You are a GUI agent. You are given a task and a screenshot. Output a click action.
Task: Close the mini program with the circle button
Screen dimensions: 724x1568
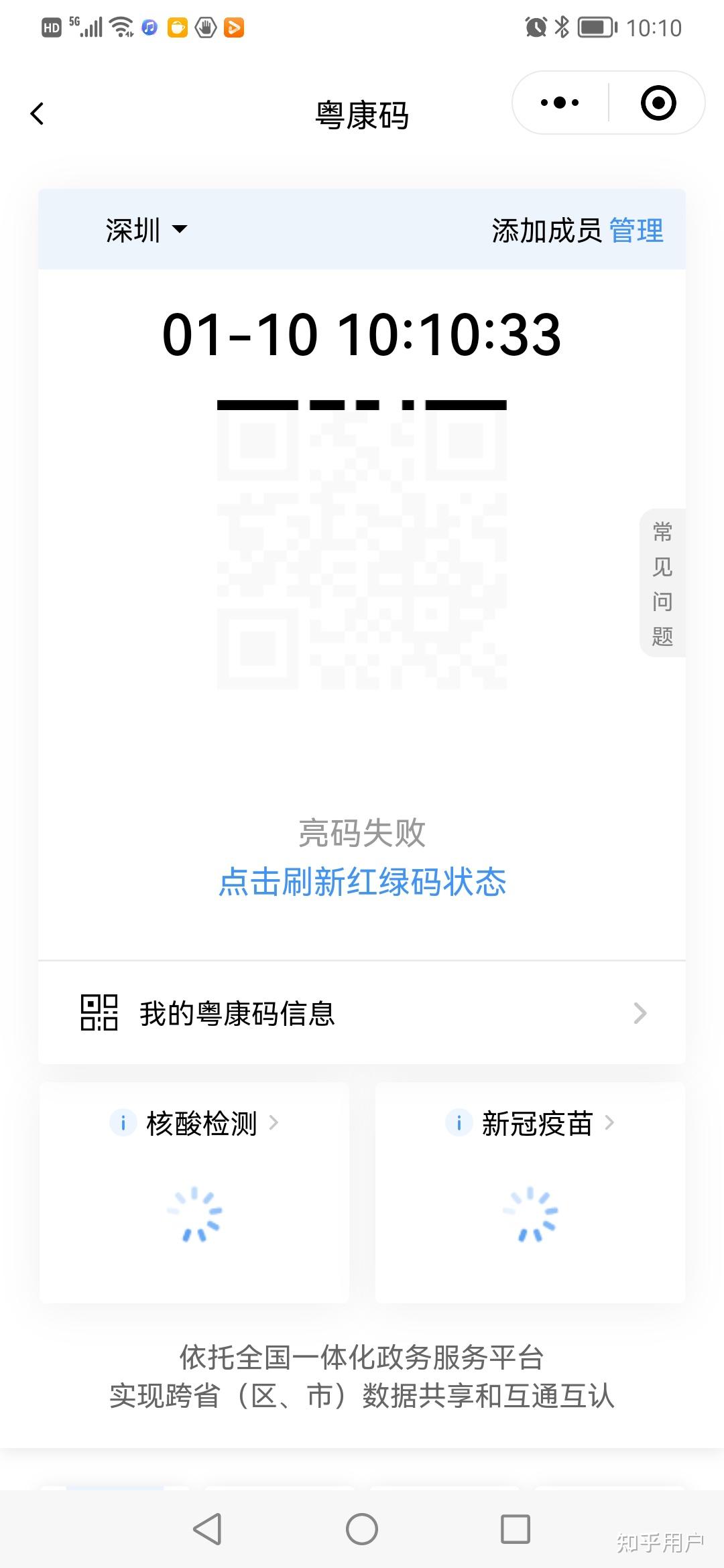pyautogui.click(x=658, y=103)
